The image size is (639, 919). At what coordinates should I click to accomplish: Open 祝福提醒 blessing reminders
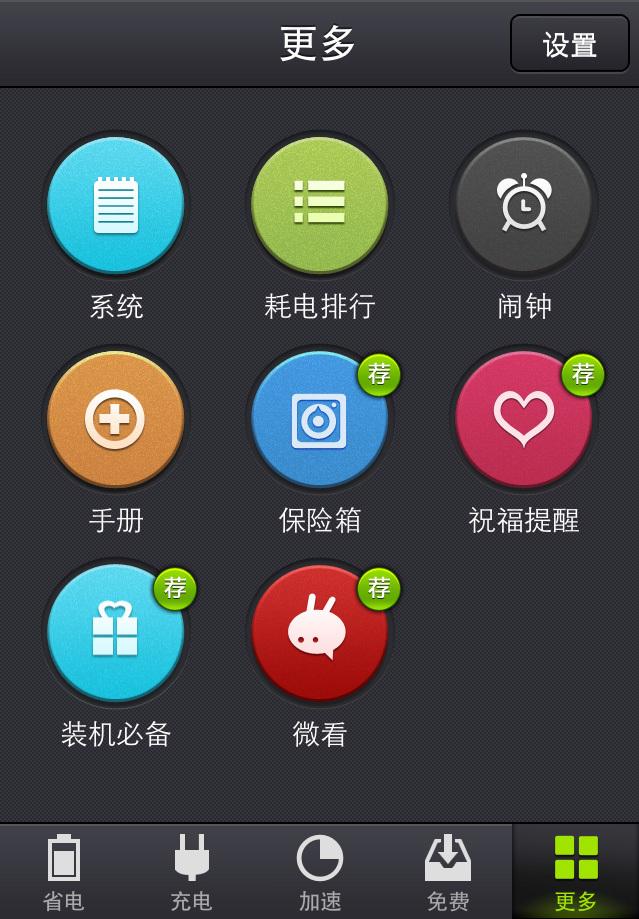pos(523,419)
